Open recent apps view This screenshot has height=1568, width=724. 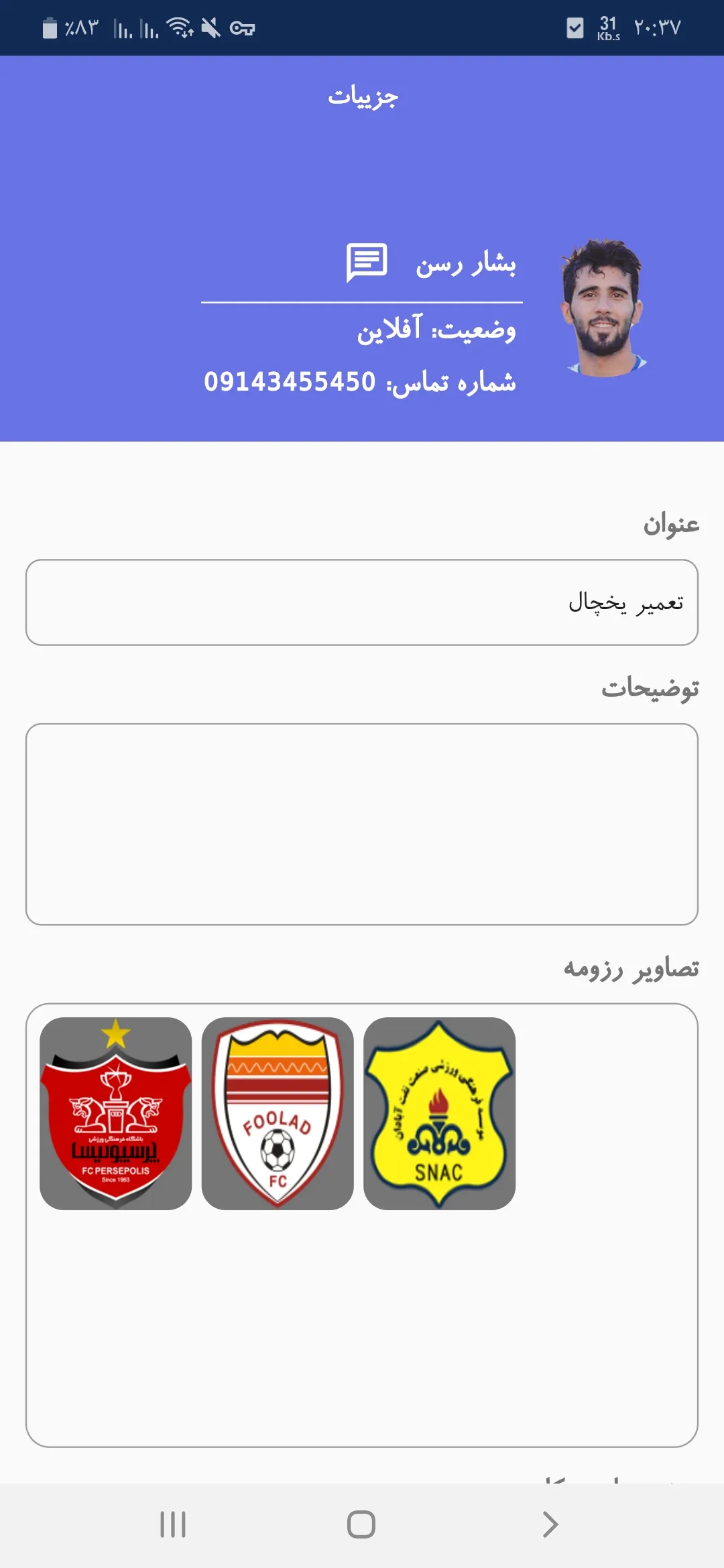pos(173,1524)
